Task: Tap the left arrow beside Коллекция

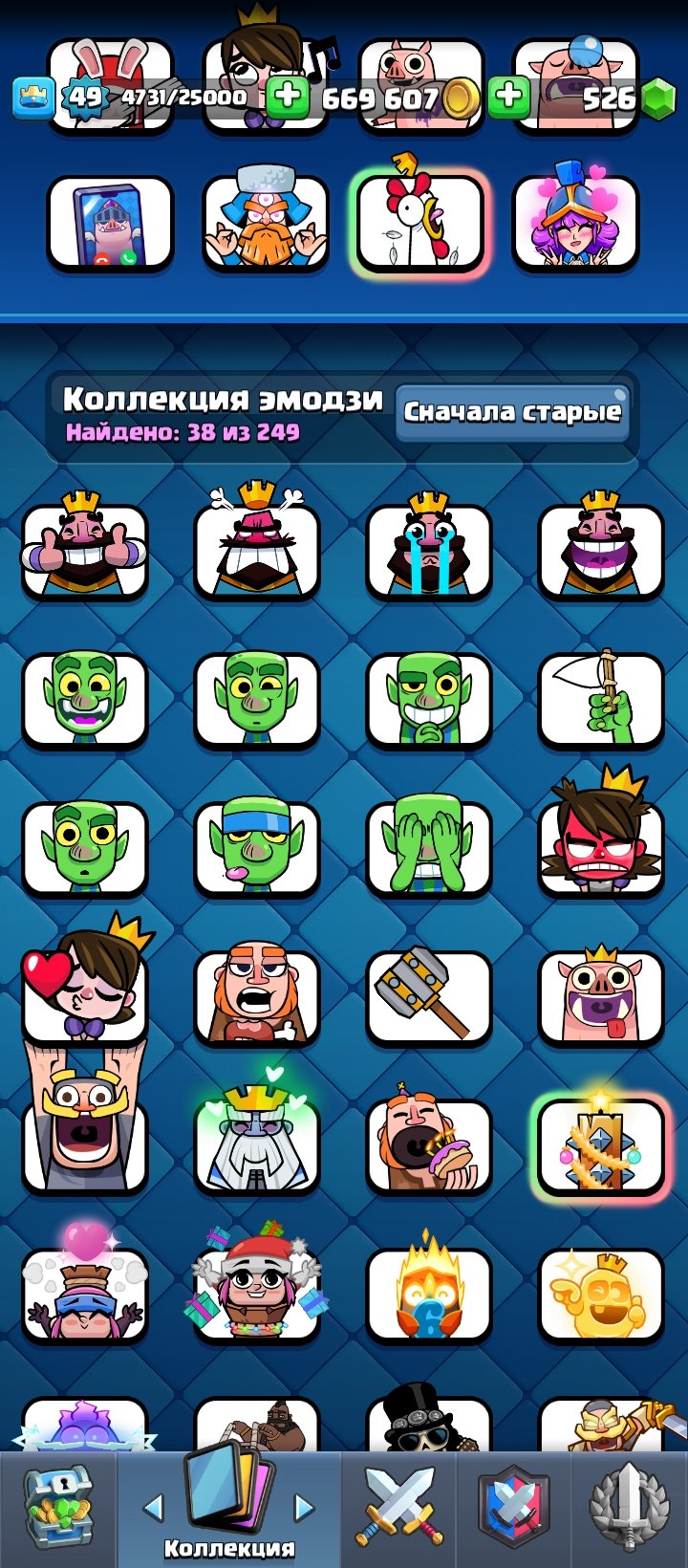Action: coord(153,1508)
